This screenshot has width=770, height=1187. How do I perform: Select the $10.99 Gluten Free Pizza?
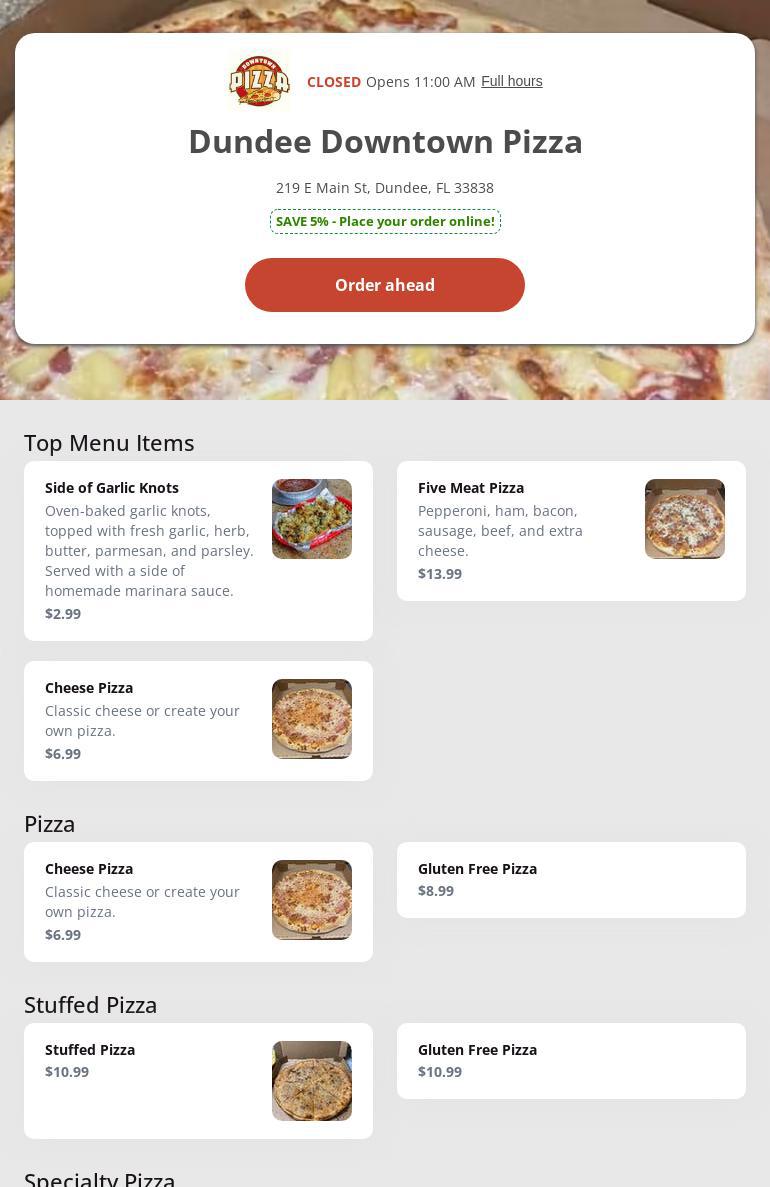571,1060
